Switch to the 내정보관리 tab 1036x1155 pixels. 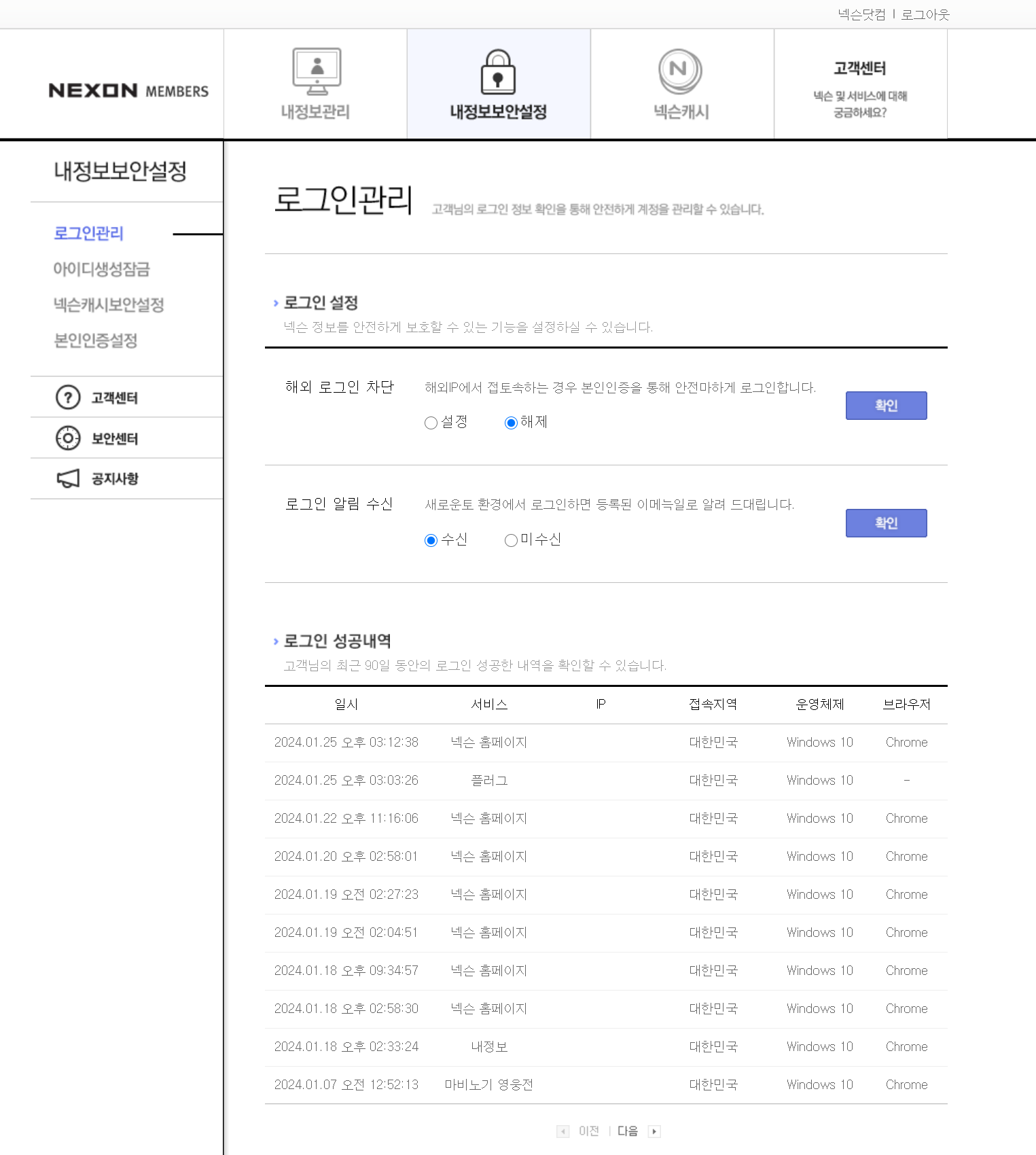coord(316,84)
